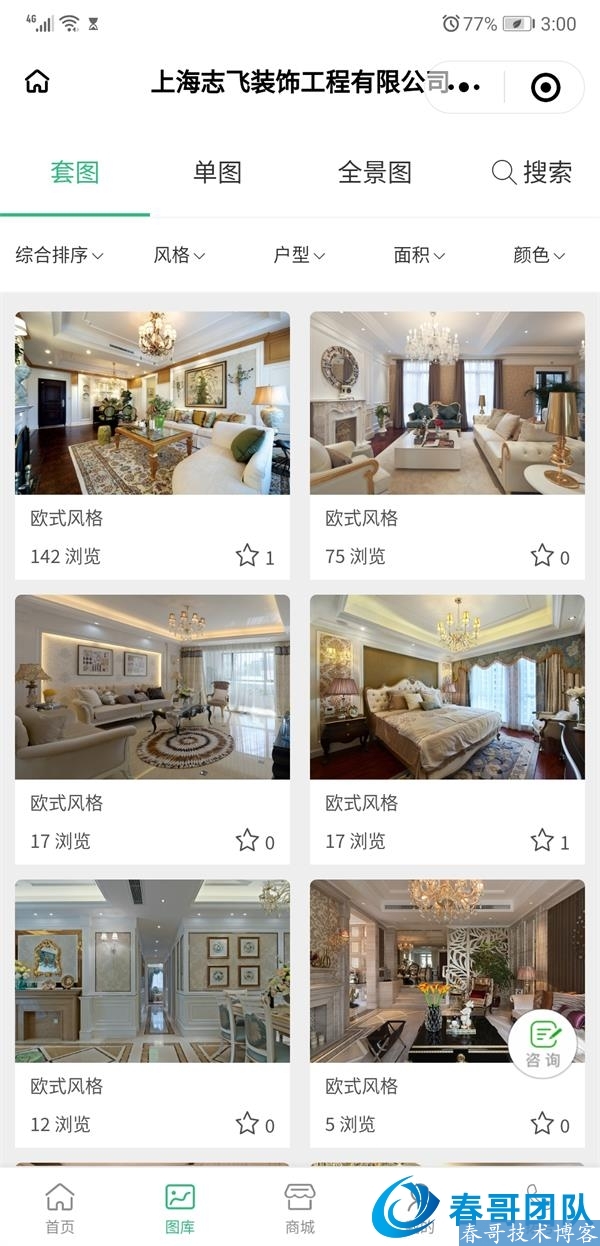Switch to the 全景图 tab

click(x=375, y=172)
